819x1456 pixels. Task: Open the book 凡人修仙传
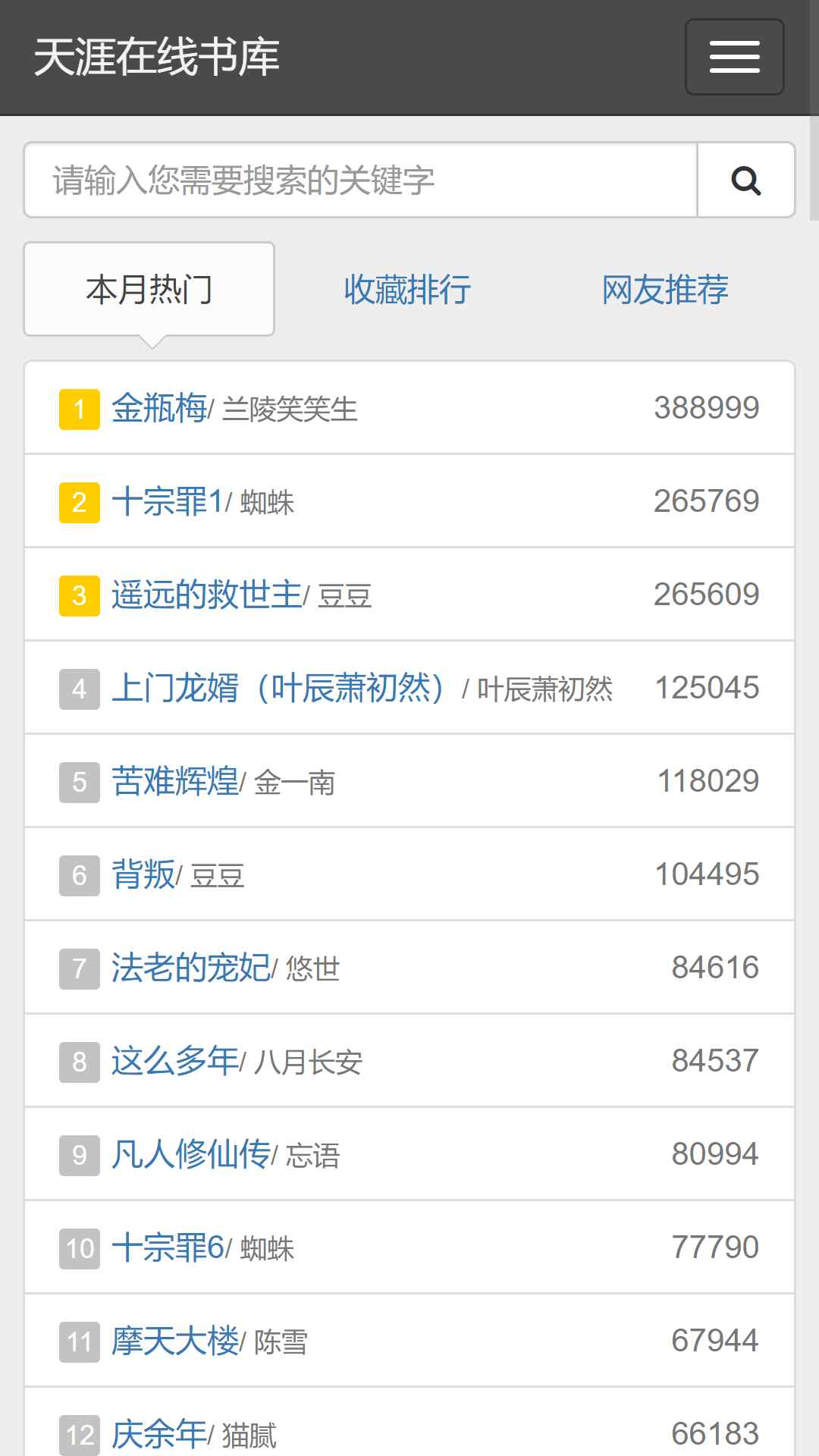tap(191, 1154)
